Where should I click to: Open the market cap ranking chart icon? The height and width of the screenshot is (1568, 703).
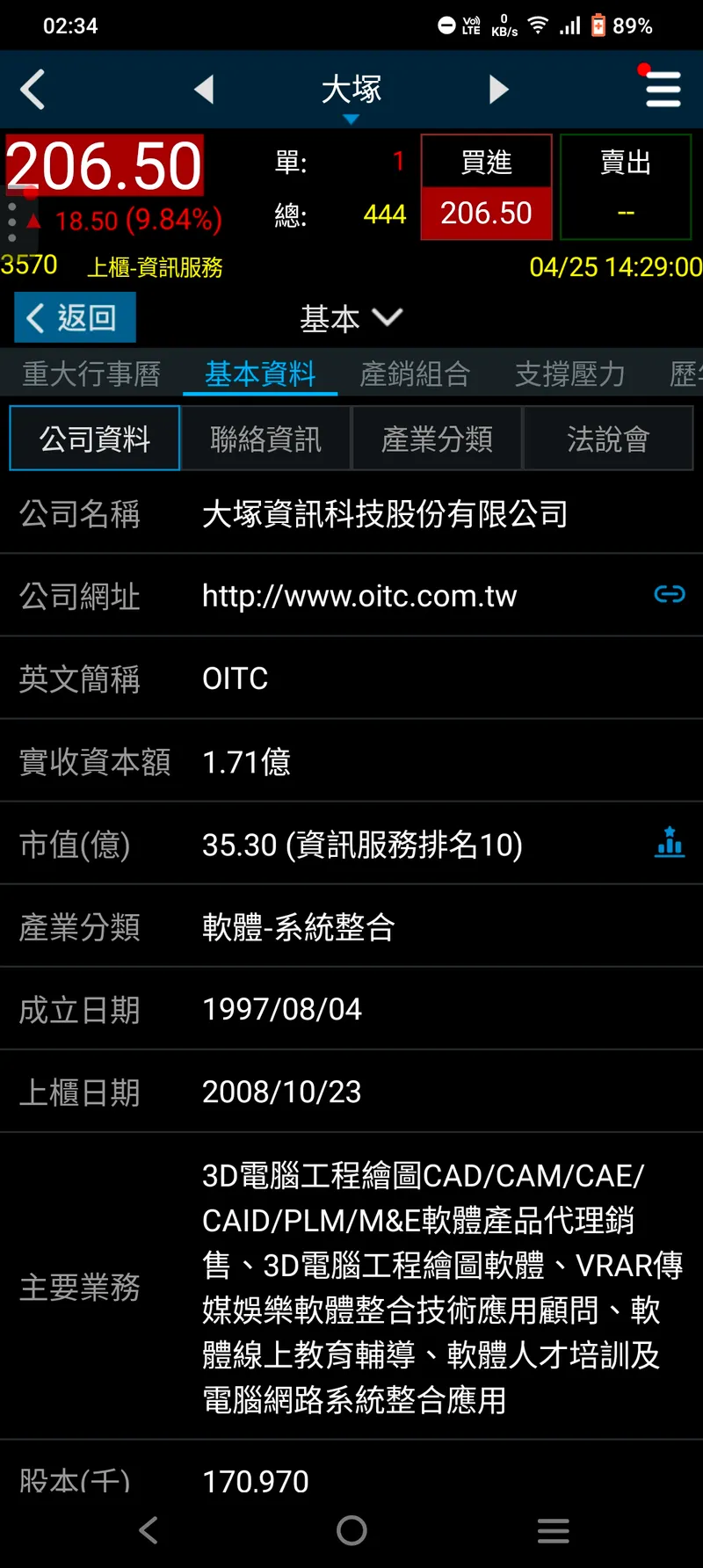pos(670,843)
